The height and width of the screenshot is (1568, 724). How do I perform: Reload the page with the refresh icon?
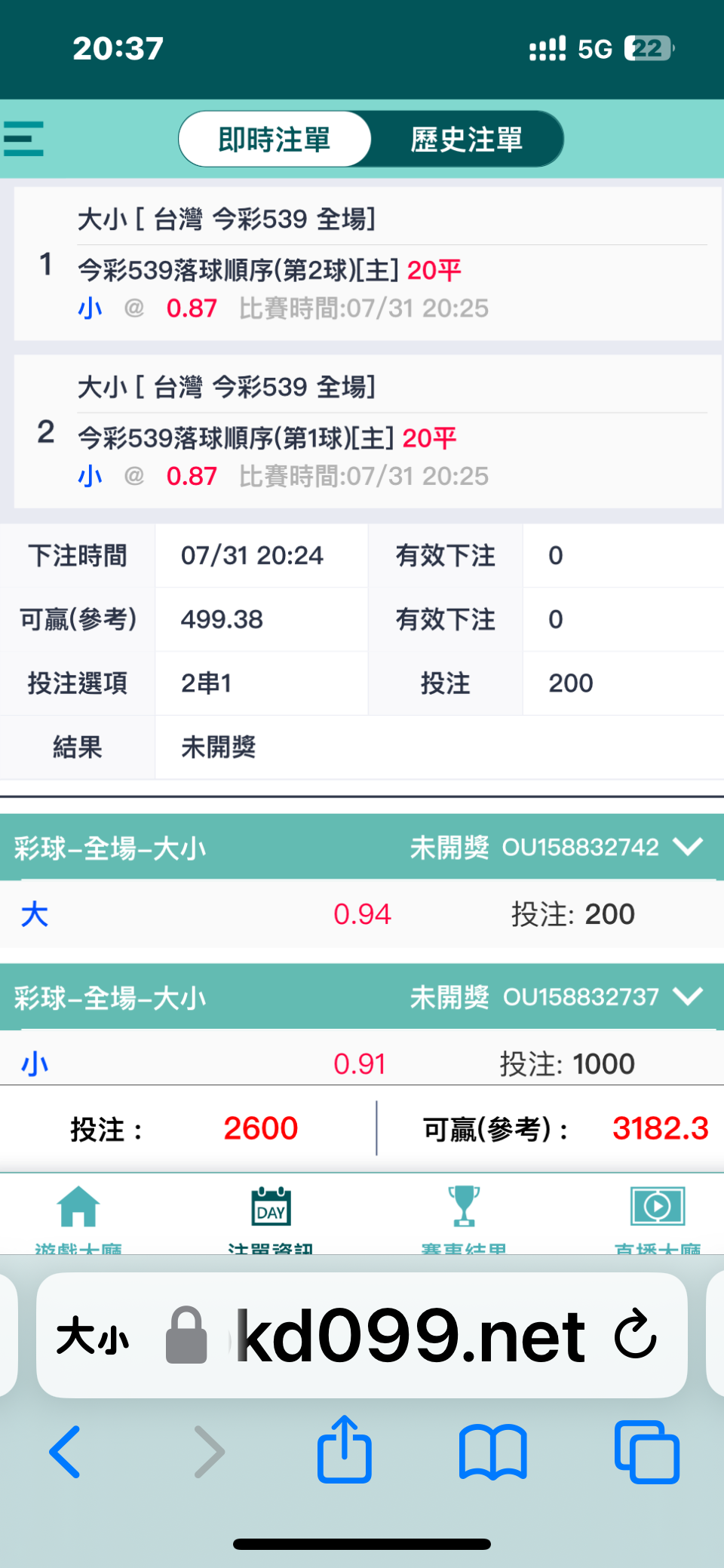pyautogui.click(x=636, y=1334)
